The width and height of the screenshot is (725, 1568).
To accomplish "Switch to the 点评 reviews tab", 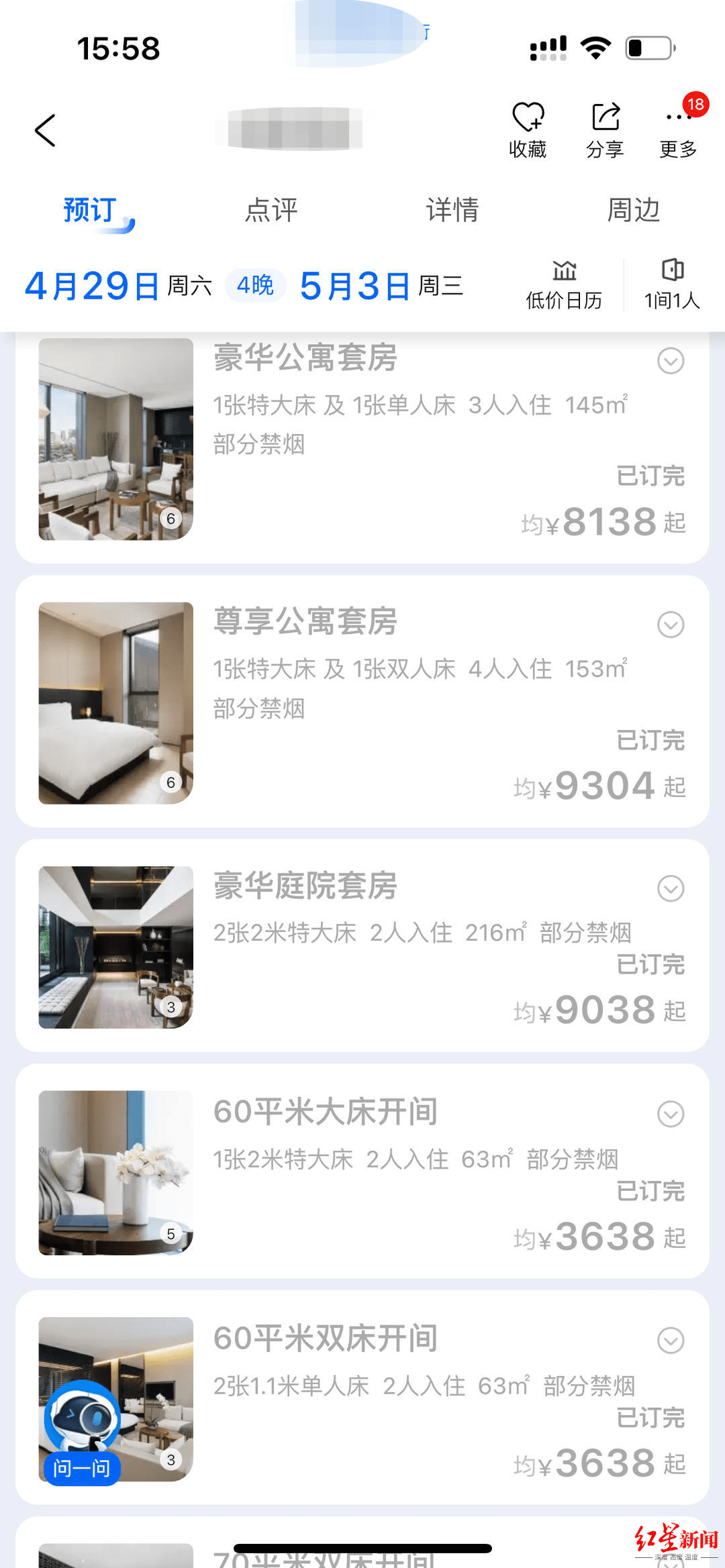I will coord(271,210).
